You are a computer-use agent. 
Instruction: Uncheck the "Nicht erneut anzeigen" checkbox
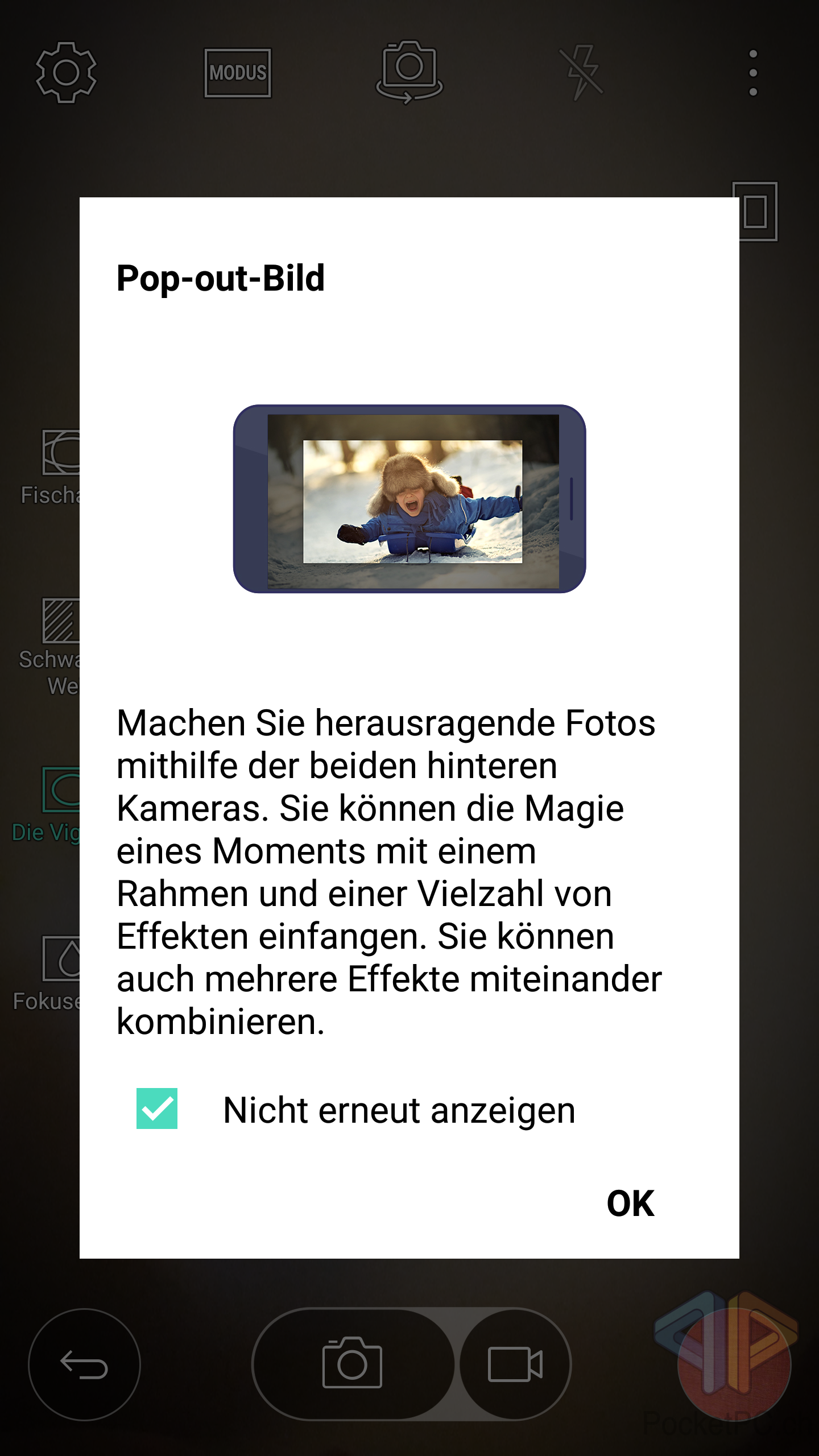tap(157, 1108)
